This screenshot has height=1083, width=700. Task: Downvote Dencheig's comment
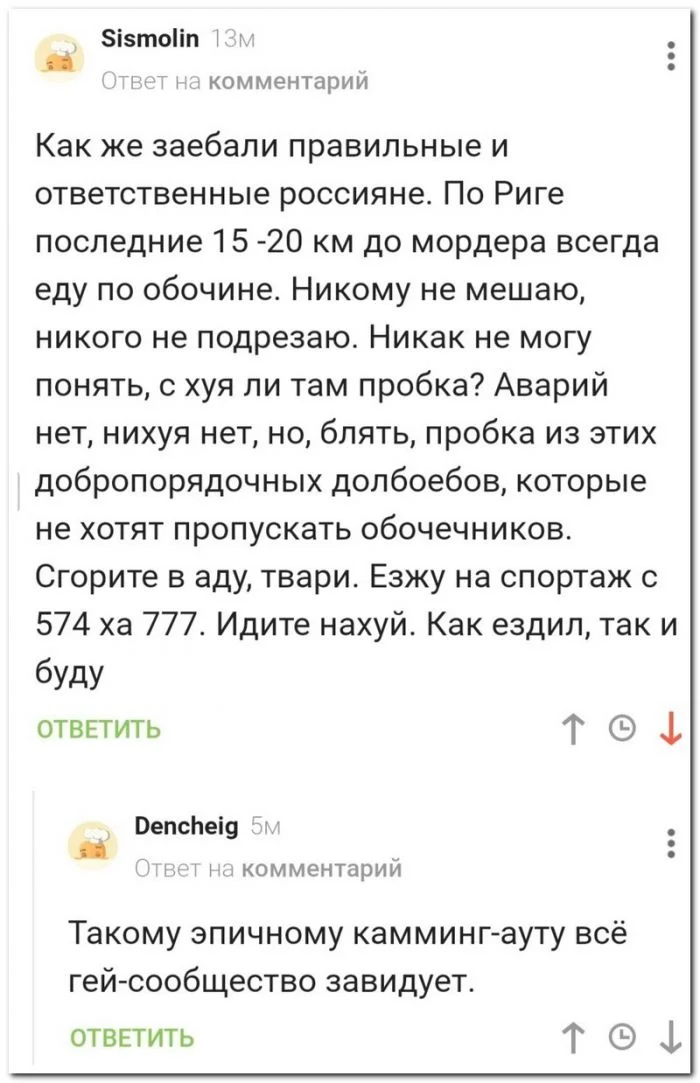tap(667, 1037)
